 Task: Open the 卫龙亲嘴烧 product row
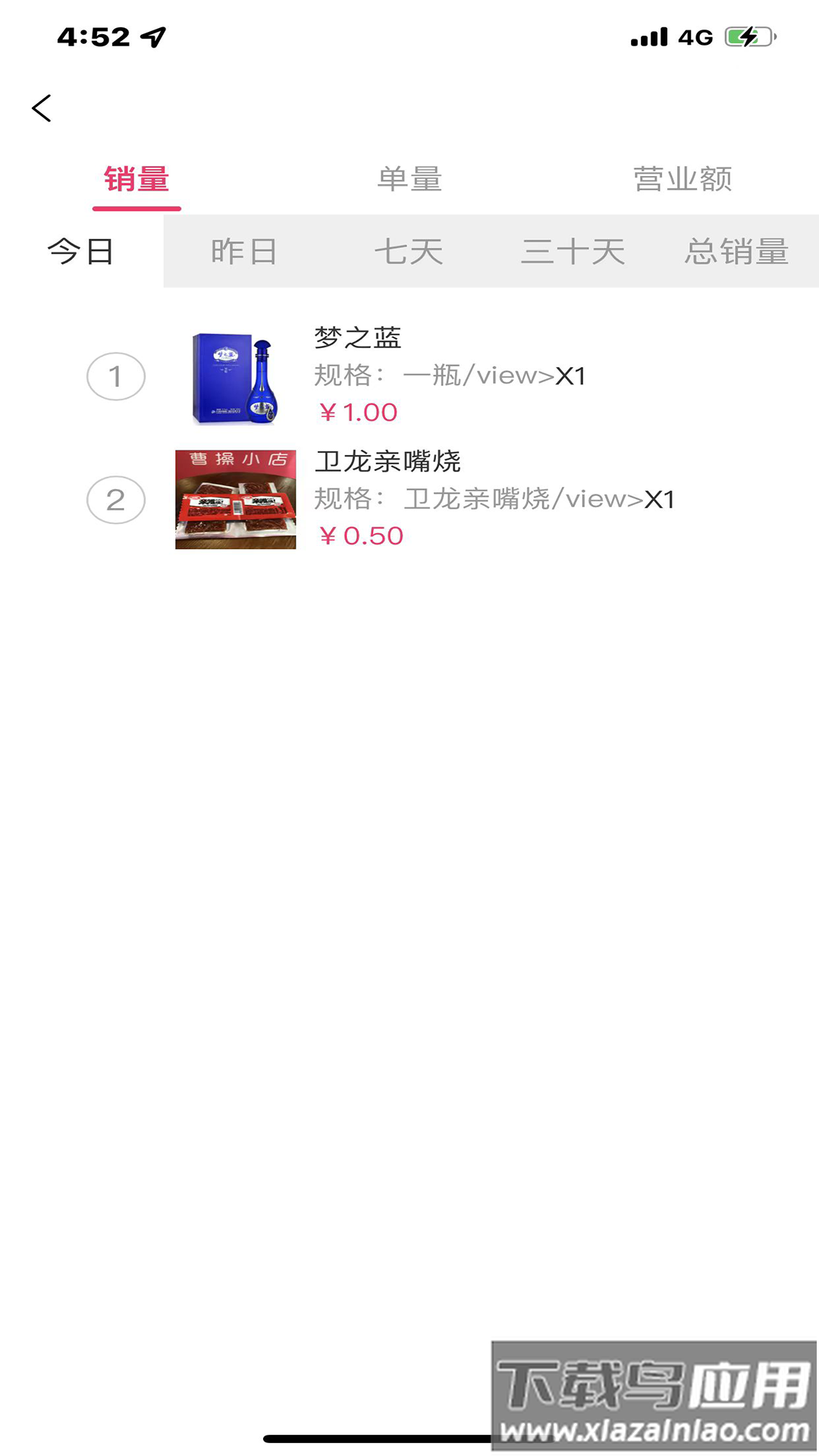[409, 499]
